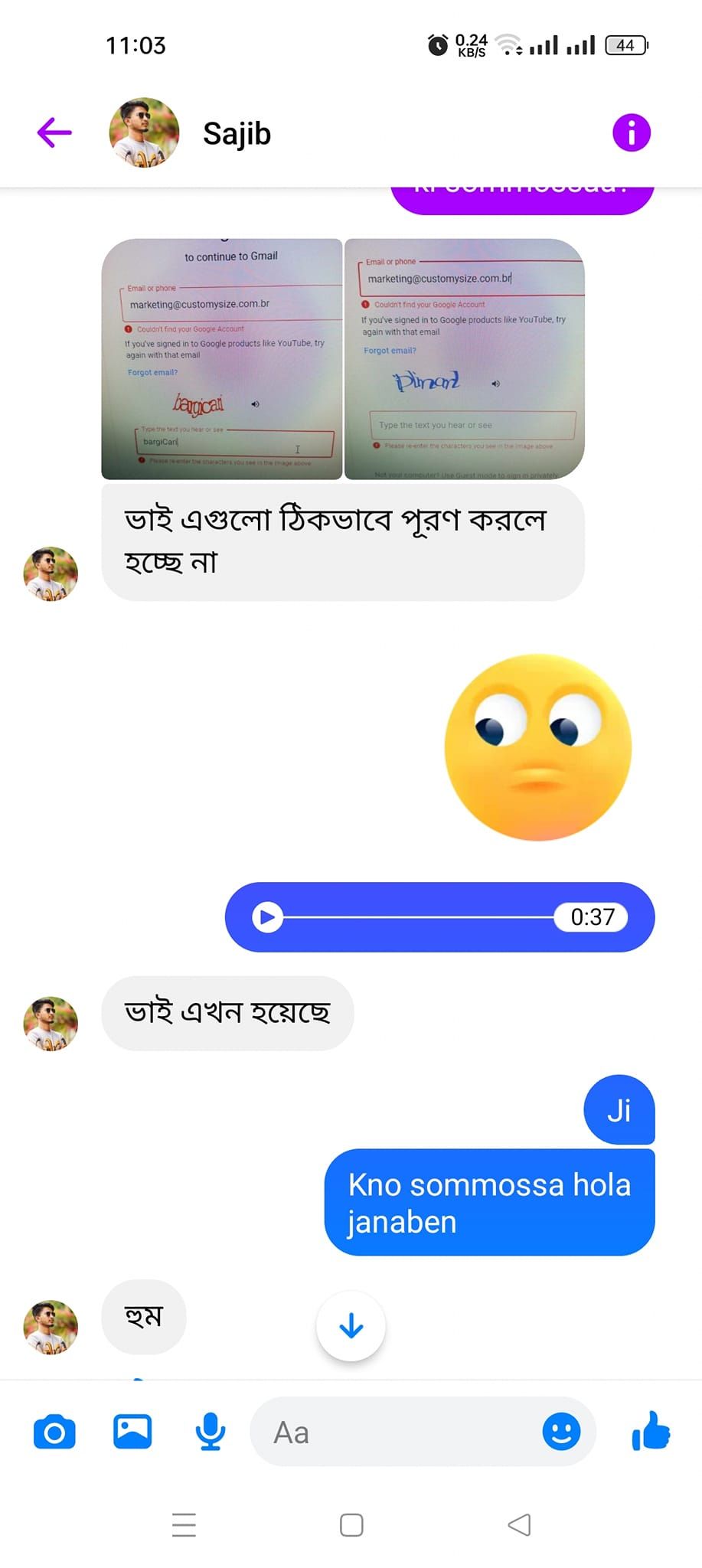Screen dimensions: 702x1568
Task: Open the photo gallery picker
Action: 132,1431
